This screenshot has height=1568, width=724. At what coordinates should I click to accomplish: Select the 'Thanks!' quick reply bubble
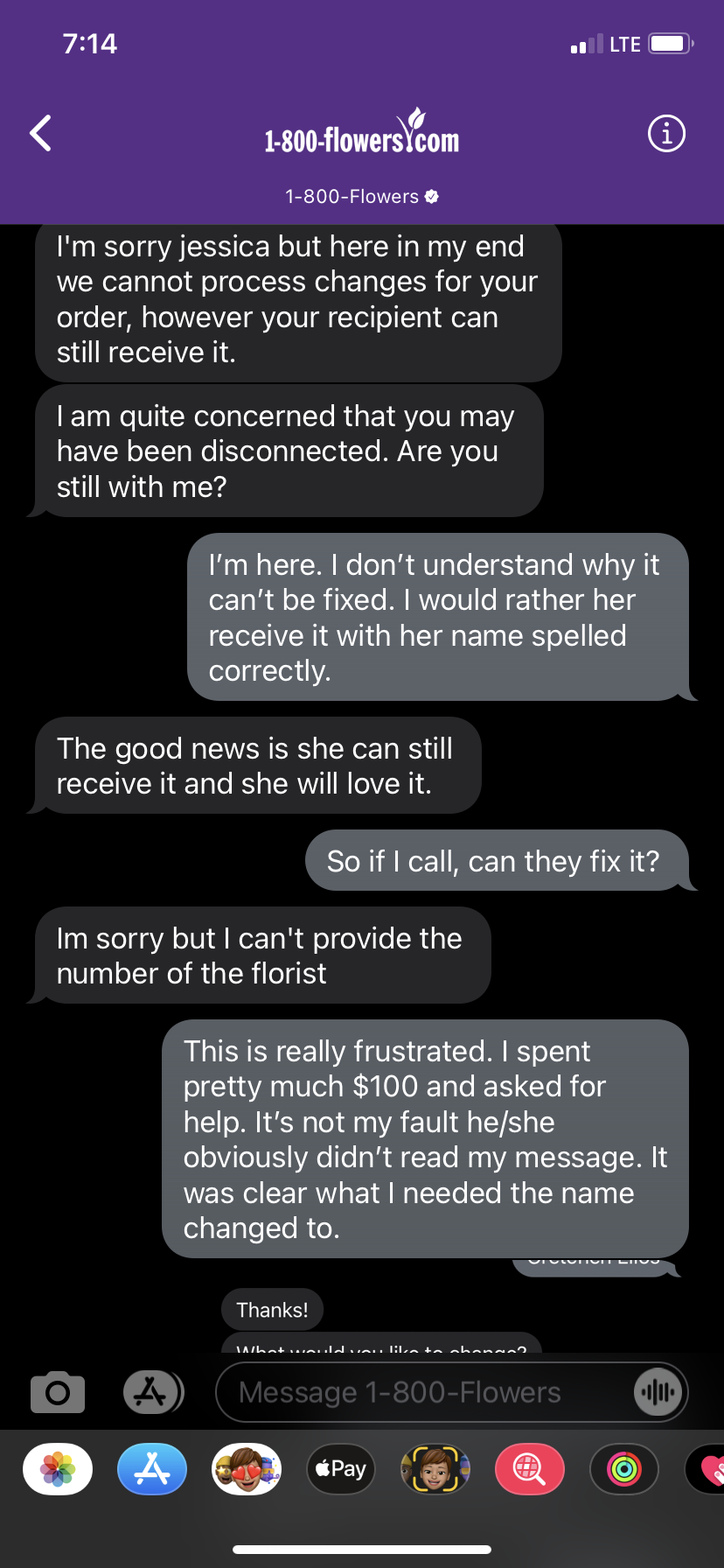point(272,1309)
